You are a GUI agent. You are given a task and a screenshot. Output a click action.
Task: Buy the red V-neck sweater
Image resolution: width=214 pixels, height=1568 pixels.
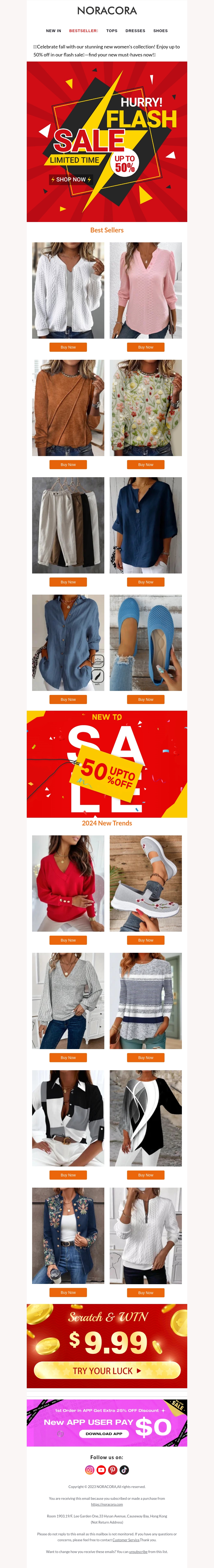(68, 940)
